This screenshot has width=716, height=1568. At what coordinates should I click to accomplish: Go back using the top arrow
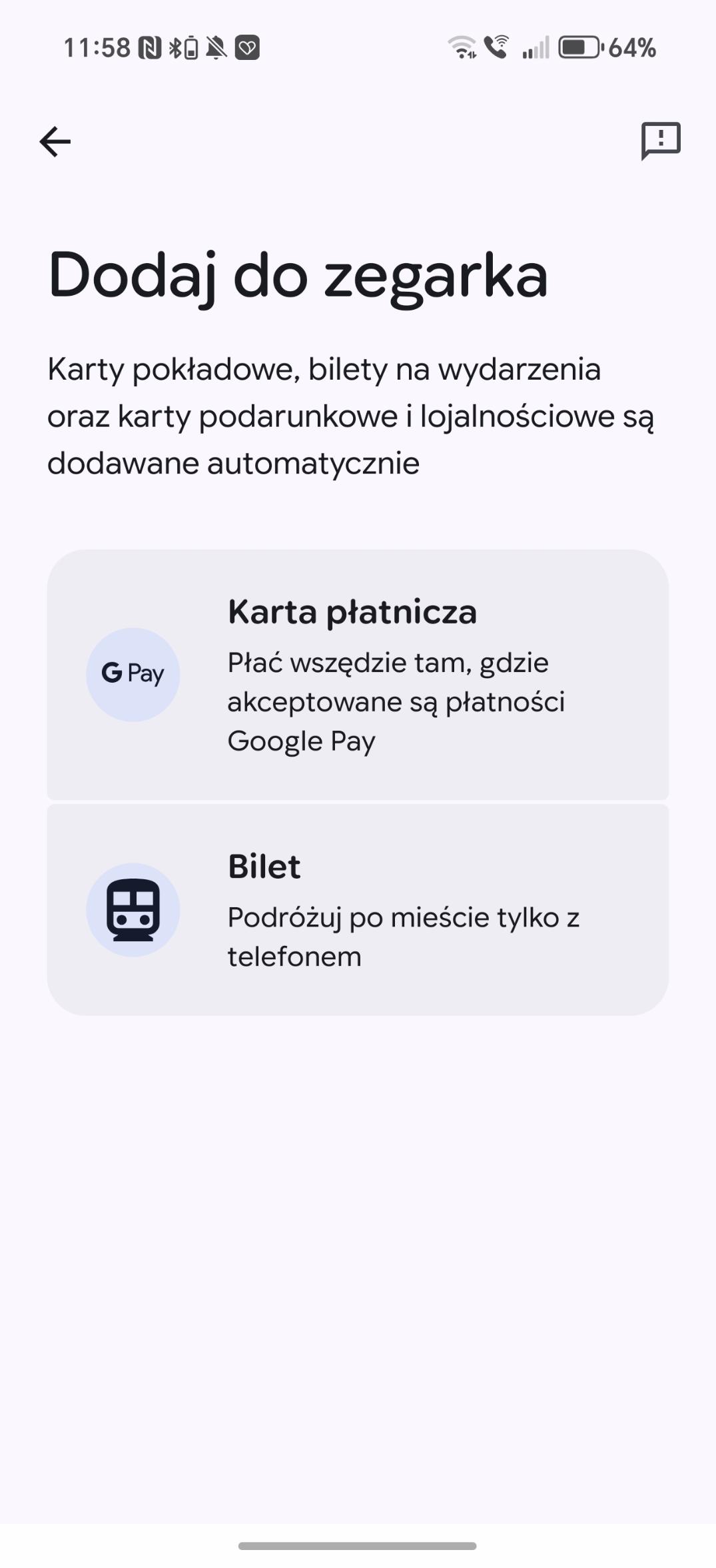point(55,141)
